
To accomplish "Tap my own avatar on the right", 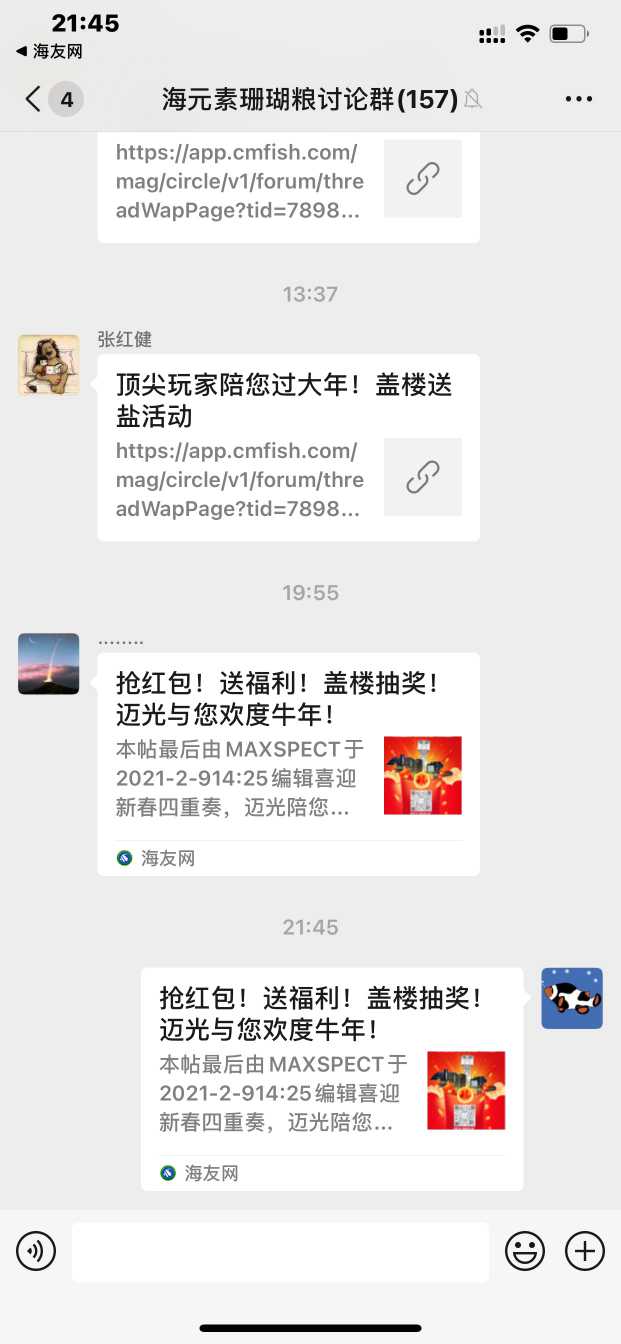I will coord(572,998).
